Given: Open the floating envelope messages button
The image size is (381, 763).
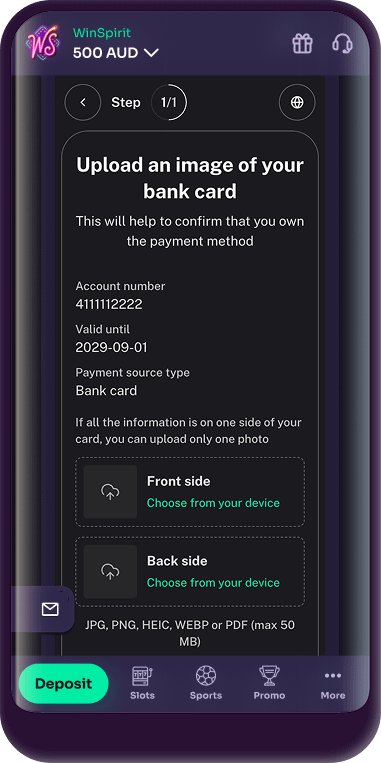Looking at the screenshot, I should tap(49, 609).
